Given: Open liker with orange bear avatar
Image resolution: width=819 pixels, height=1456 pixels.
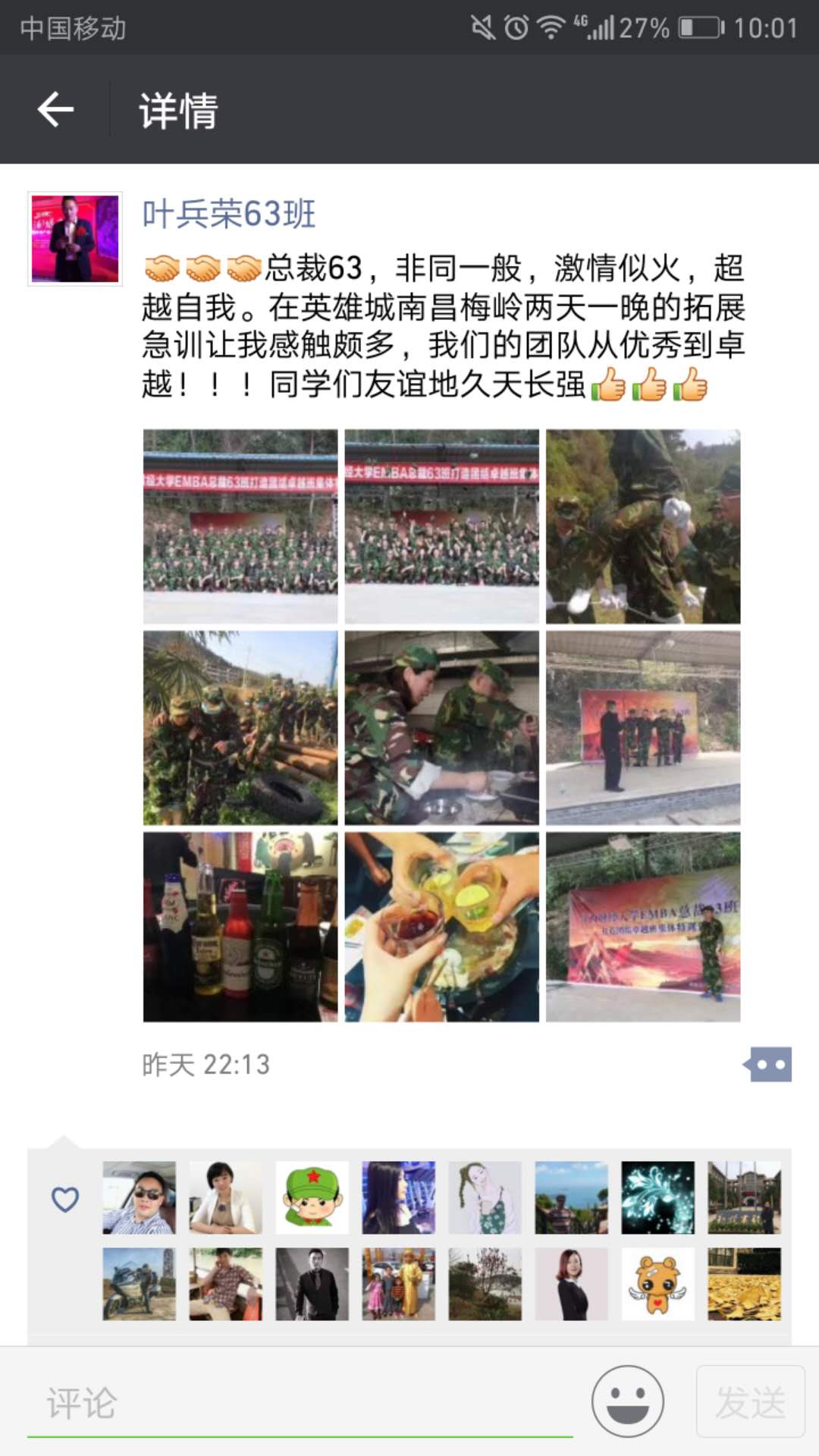Looking at the screenshot, I should tap(657, 1284).
